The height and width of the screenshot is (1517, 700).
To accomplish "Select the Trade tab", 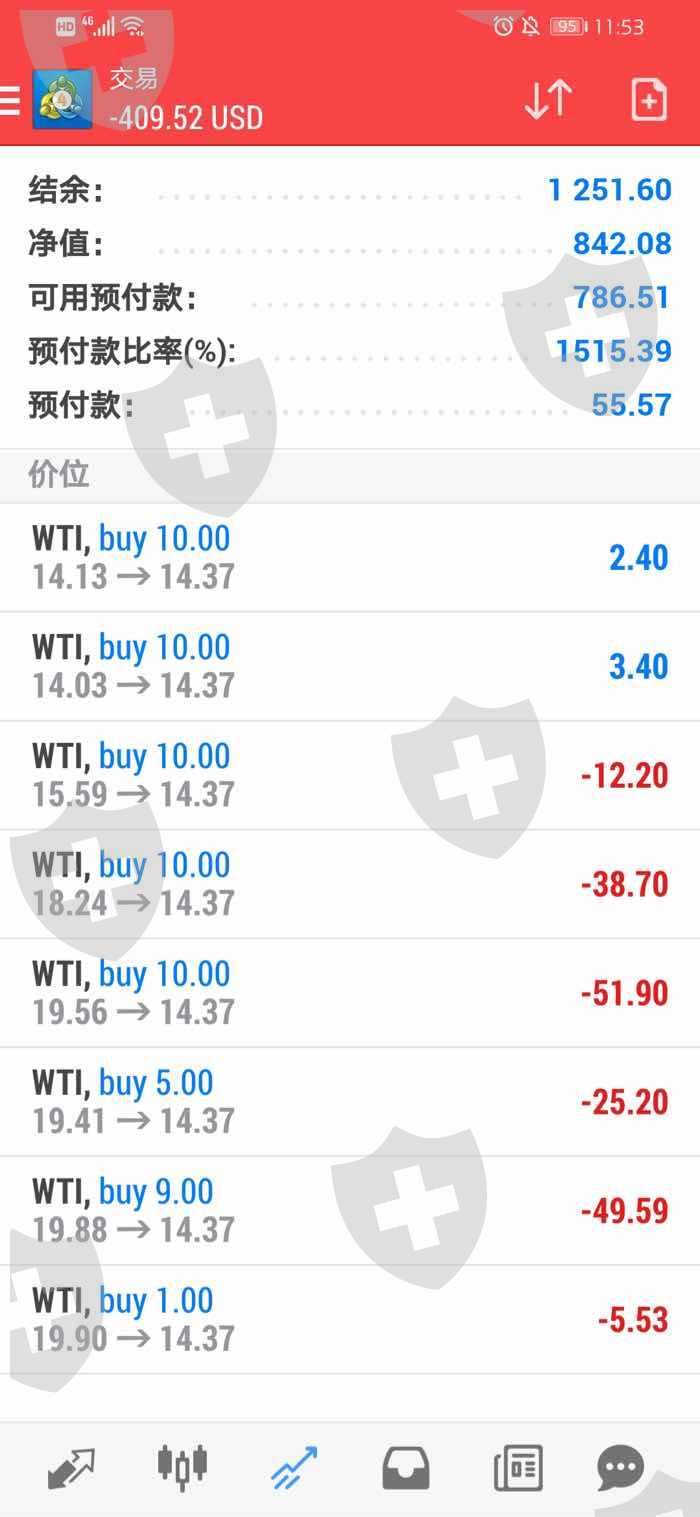I will (x=294, y=1467).
